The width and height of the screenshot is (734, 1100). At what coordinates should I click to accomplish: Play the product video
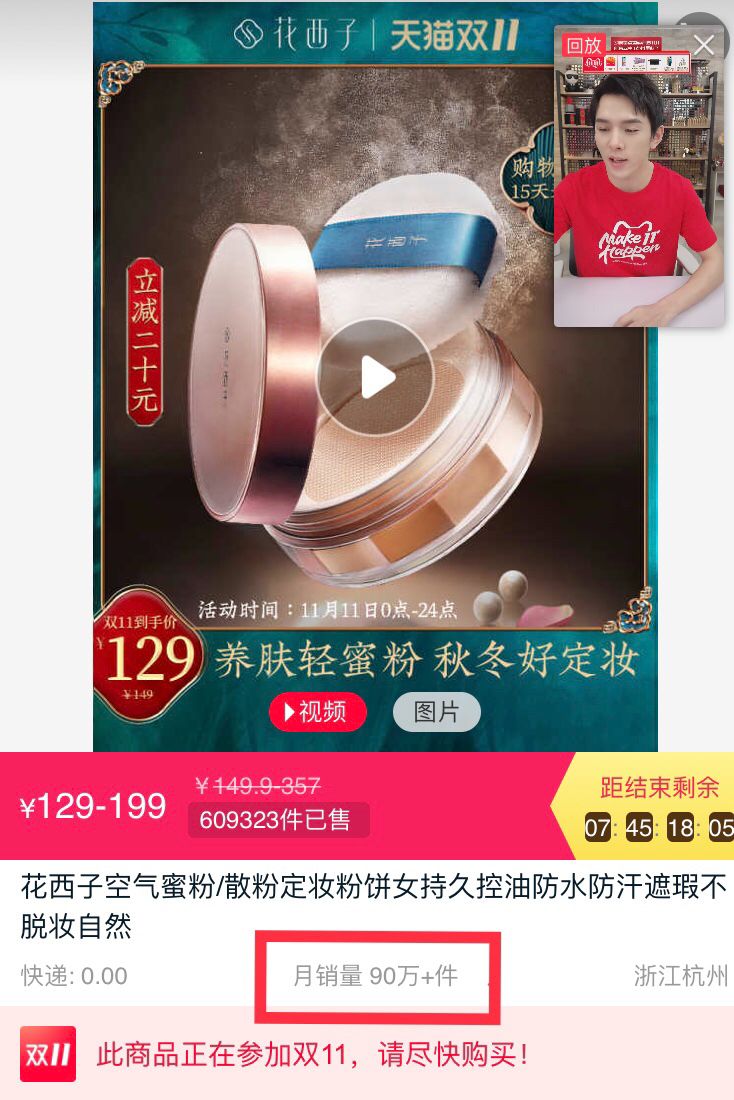coord(375,378)
